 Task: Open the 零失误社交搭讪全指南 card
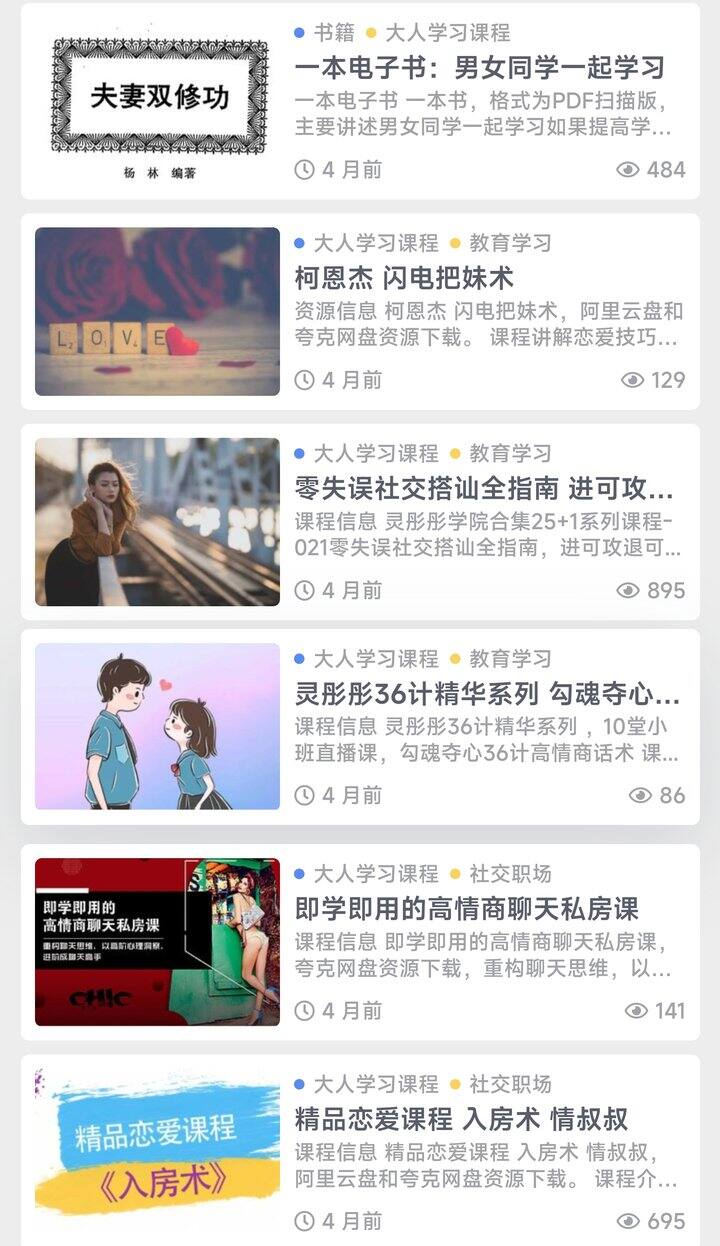click(x=360, y=522)
